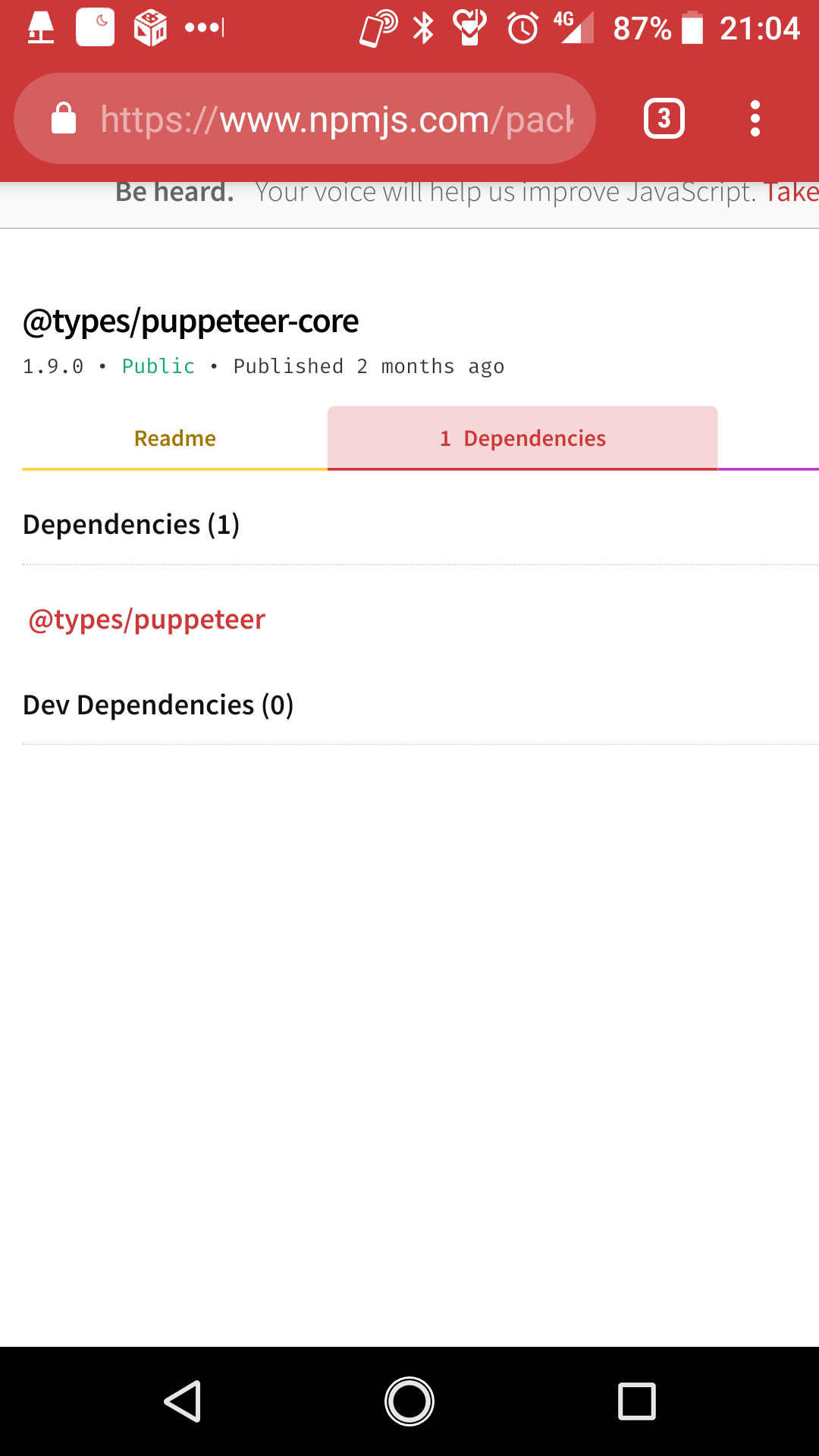Select the 1 Dependencies tab
819x1456 pixels.
pos(522,438)
